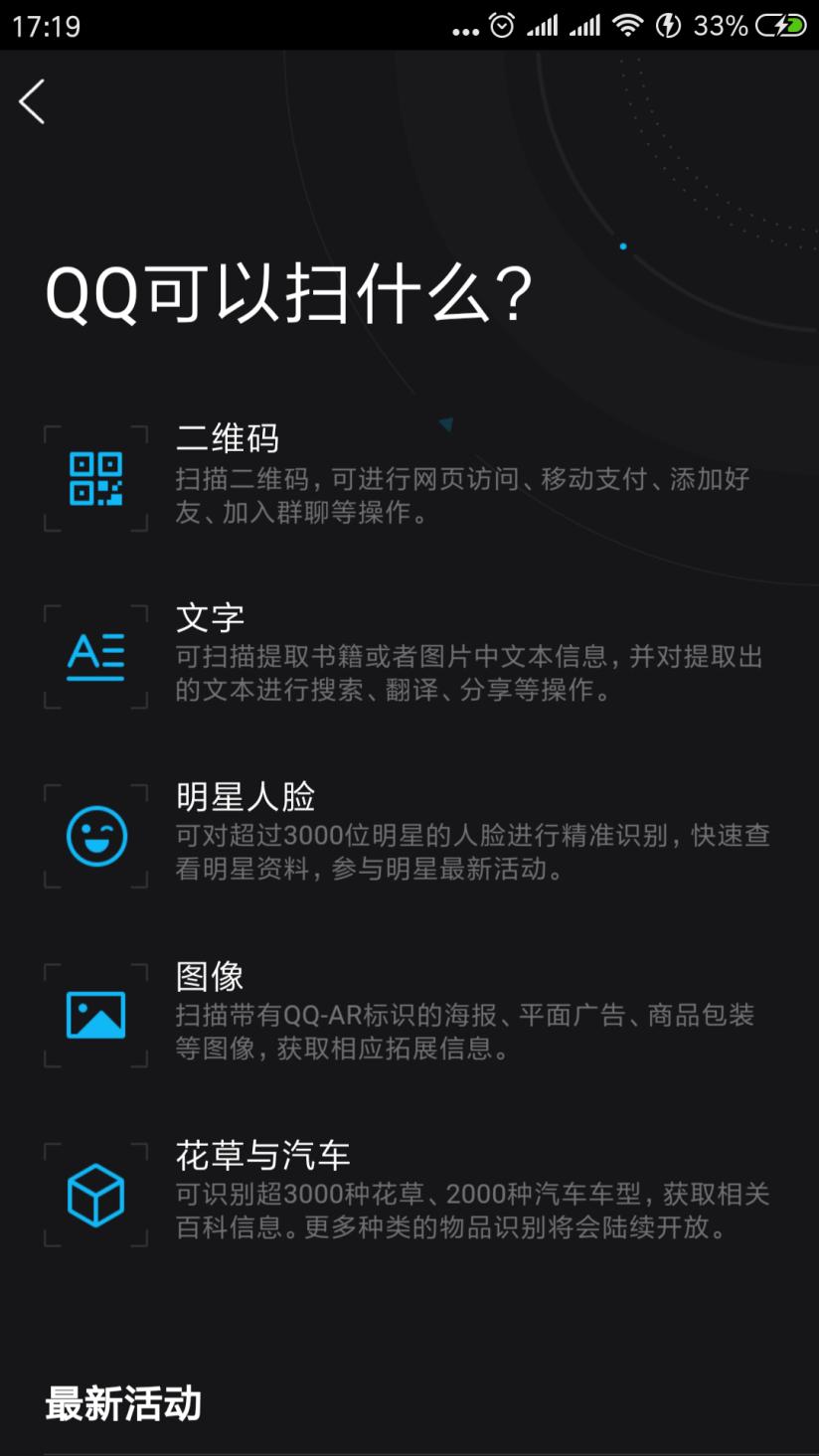The height and width of the screenshot is (1456, 819).
Task: Open the 最新活动 section
Action: pos(122,1403)
